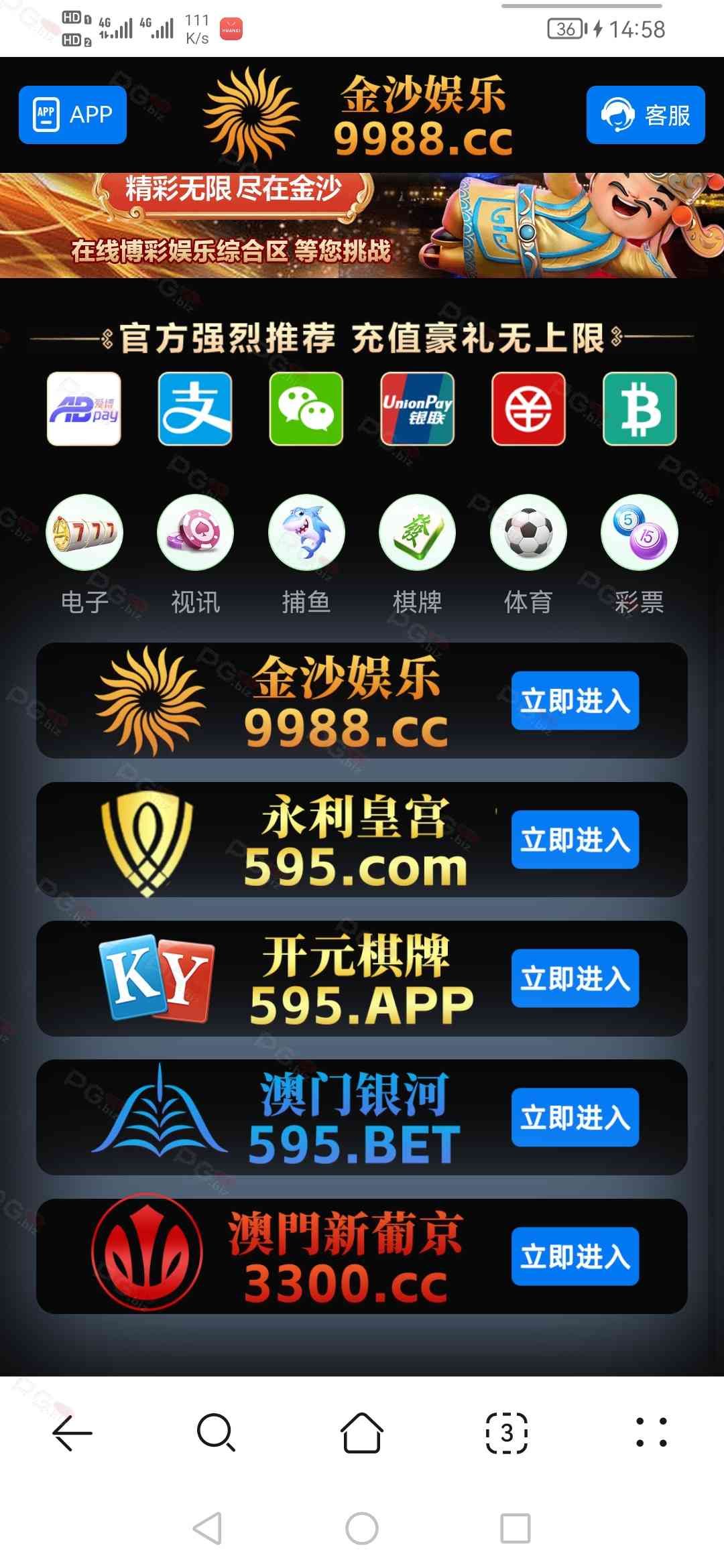This screenshot has height=1568, width=724.
Task: Tap 立即进入 for 澳門新葡京 3300.cc
Action: pos(575,1256)
